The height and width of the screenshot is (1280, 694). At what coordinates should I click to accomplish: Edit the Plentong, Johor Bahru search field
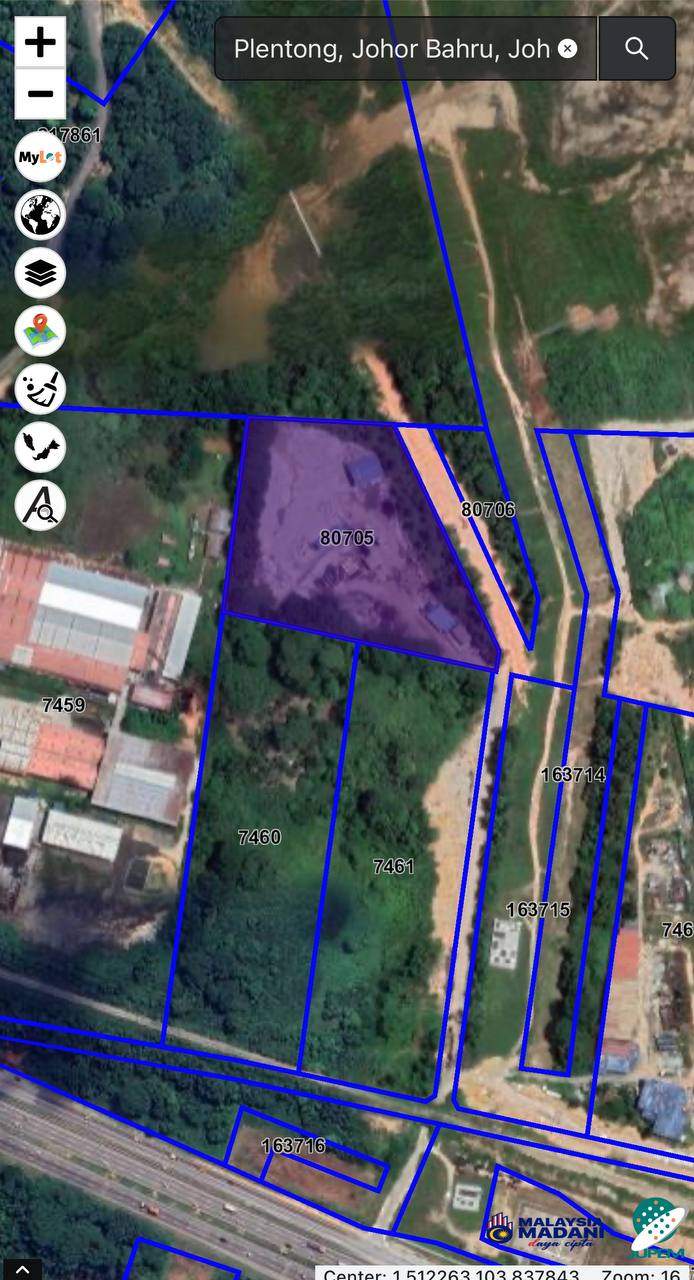click(390, 48)
